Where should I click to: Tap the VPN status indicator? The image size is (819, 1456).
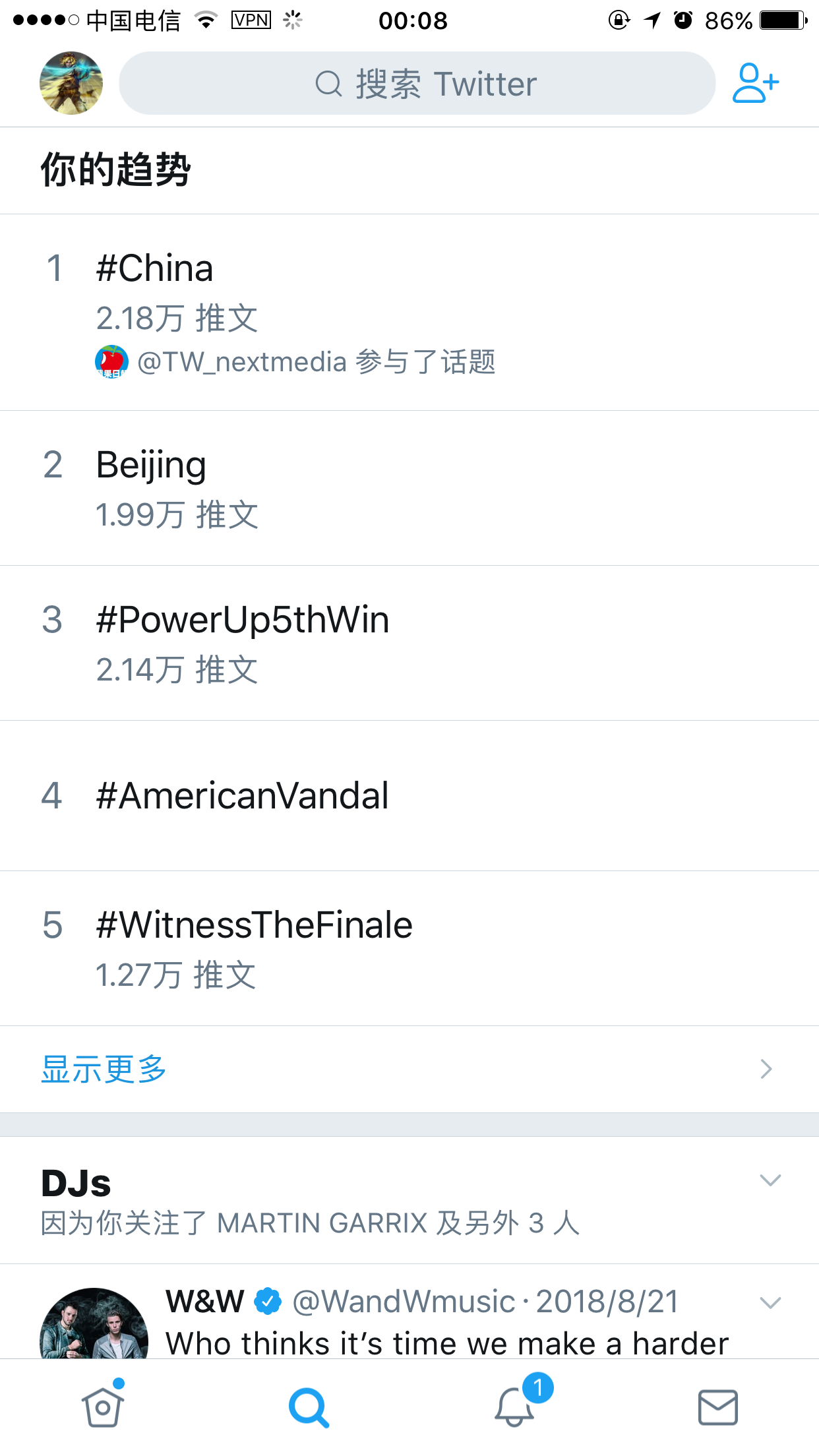(x=251, y=20)
